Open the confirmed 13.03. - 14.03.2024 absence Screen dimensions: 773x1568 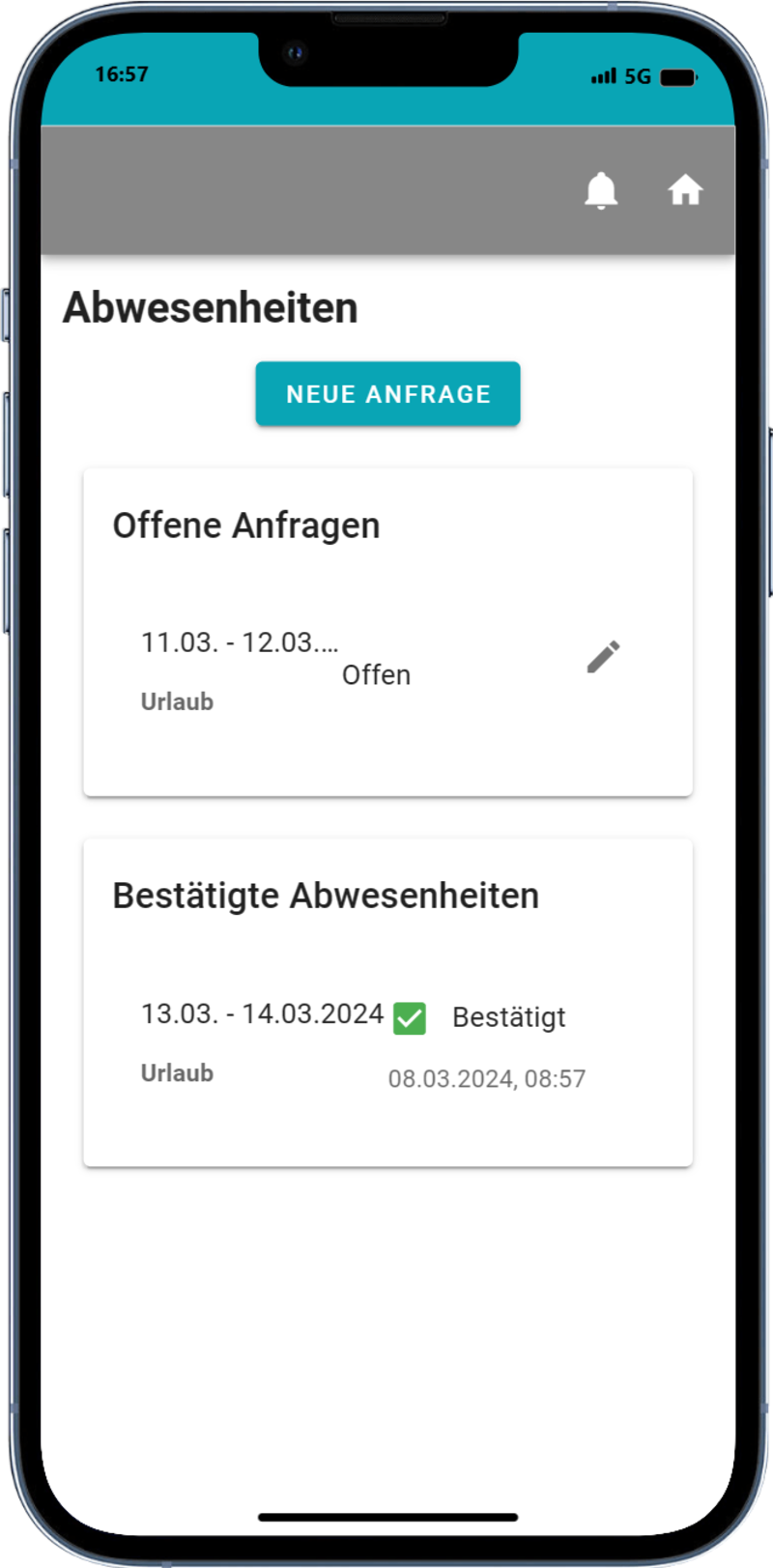point(263,1014)
